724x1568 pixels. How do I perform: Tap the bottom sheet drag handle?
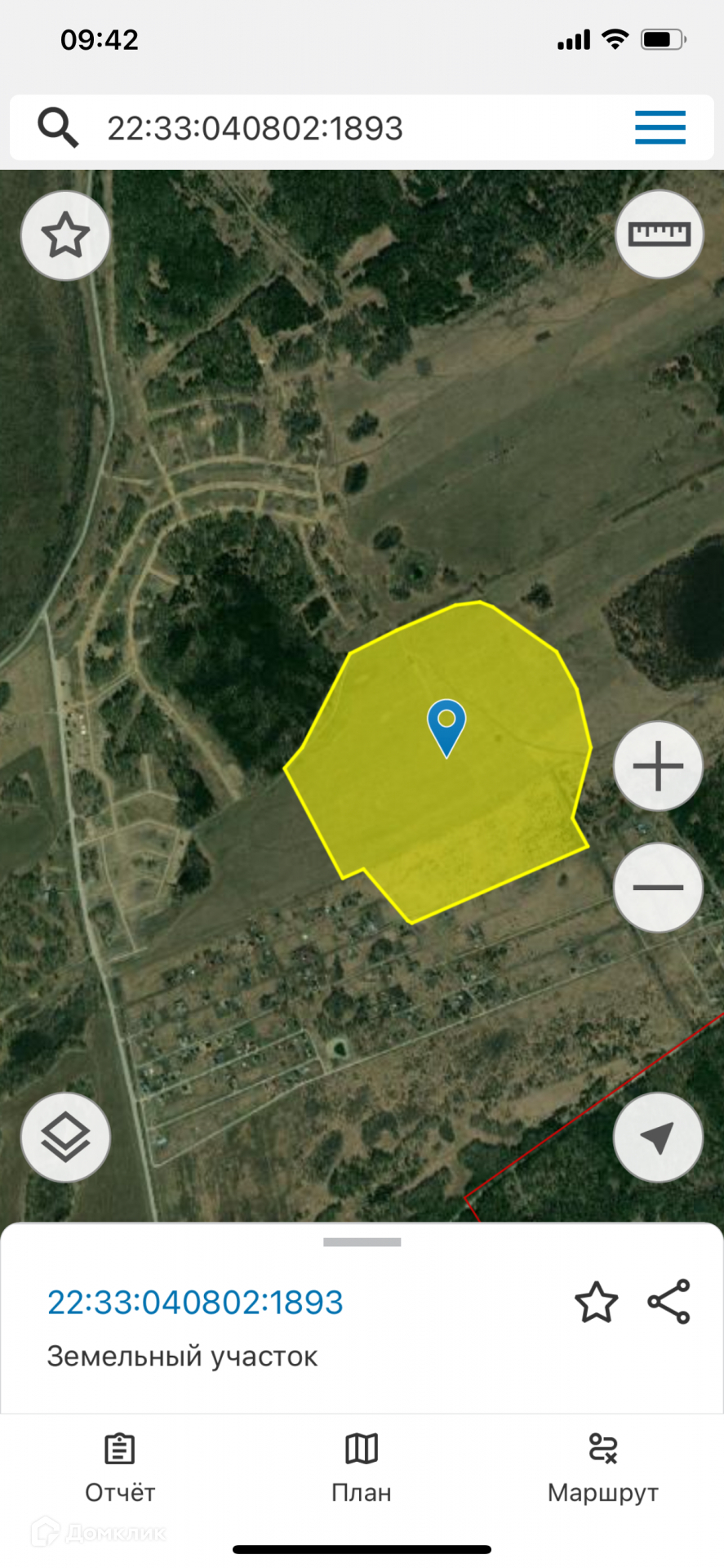click(362, 1242)
